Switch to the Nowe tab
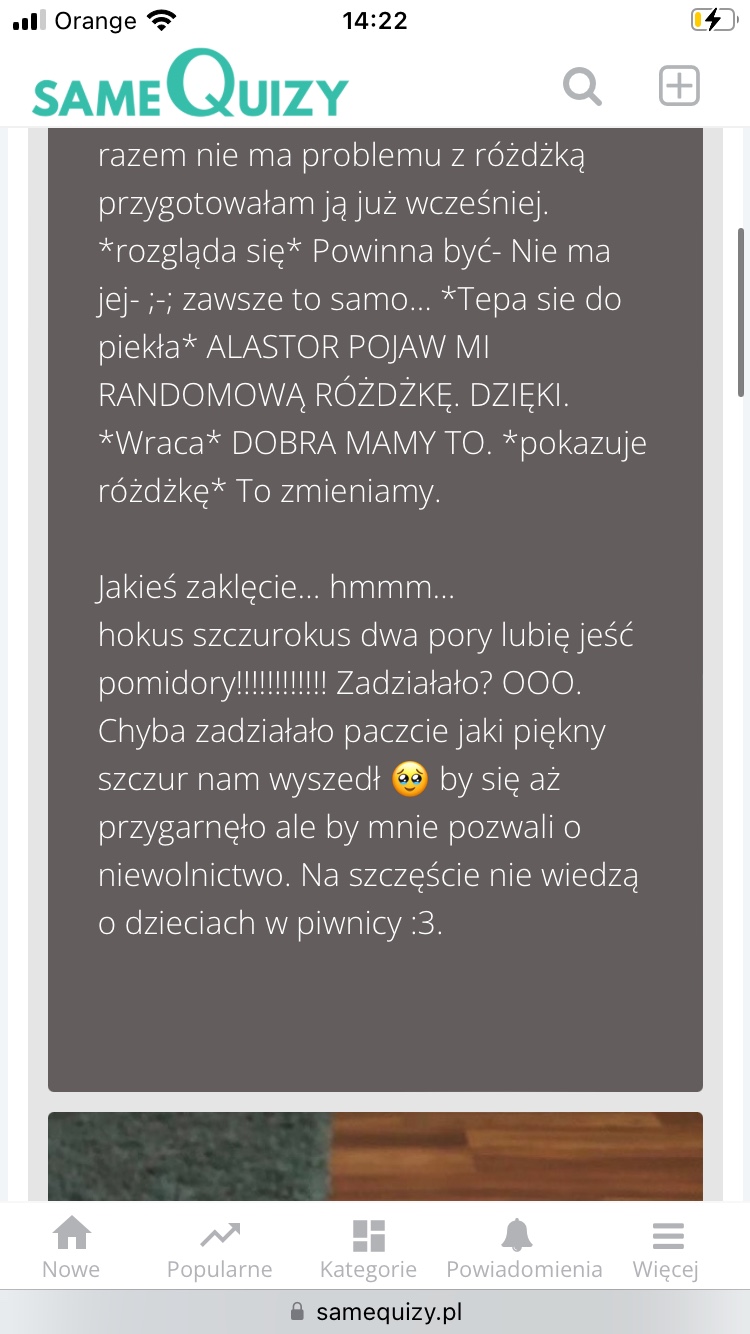 coord(71,1248)
